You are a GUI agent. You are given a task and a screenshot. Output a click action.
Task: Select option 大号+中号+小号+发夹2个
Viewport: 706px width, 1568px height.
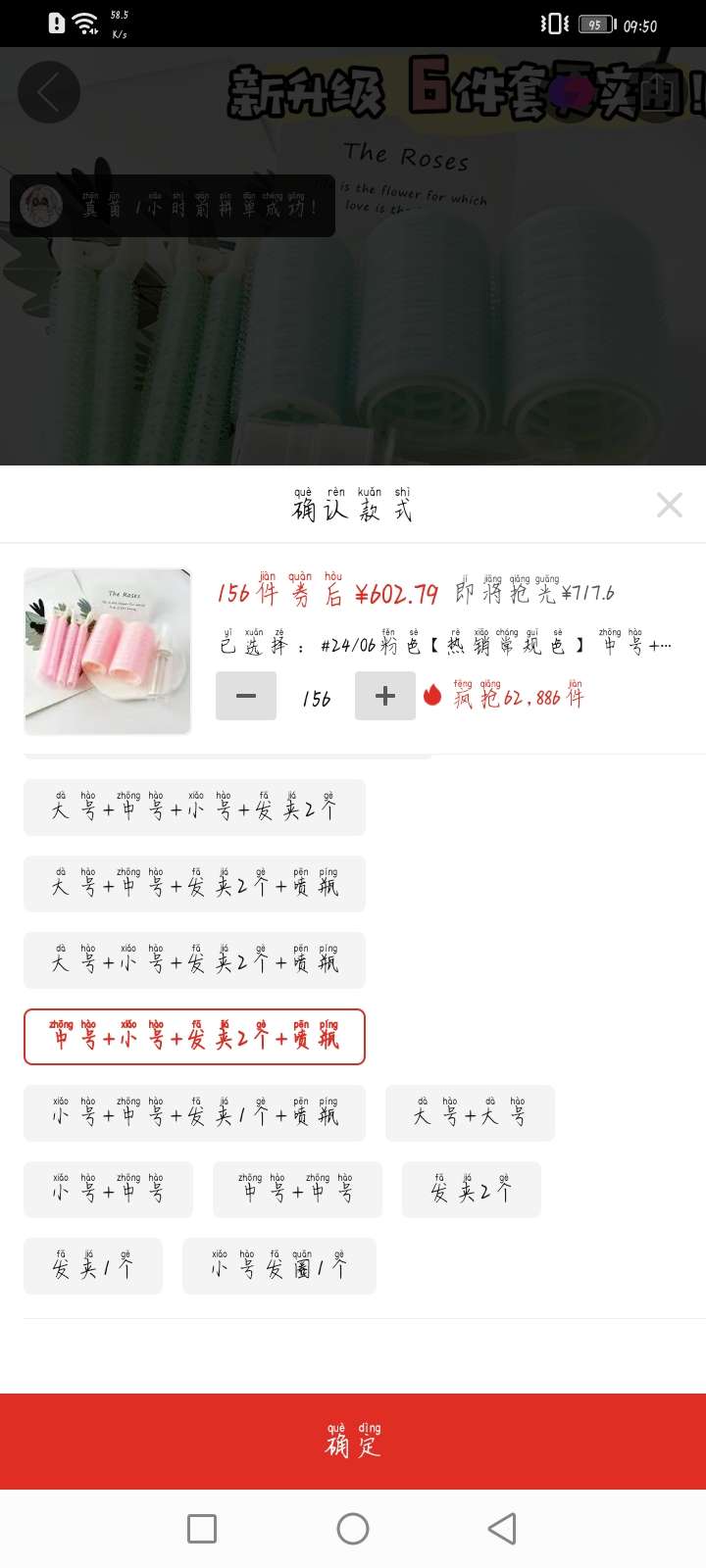point(194,808)
